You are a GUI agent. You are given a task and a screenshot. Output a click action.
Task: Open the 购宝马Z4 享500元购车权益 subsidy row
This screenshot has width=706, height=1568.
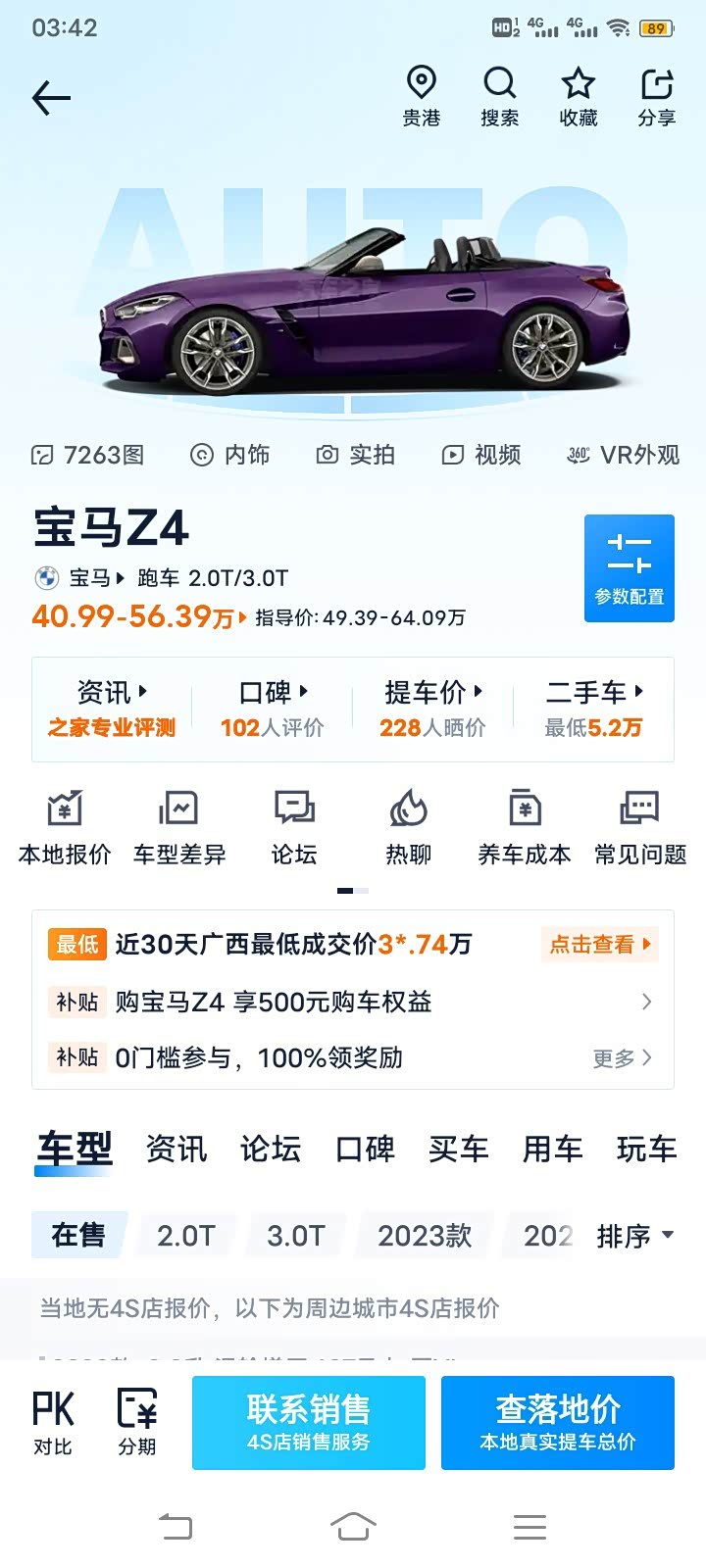point(353,1002)
